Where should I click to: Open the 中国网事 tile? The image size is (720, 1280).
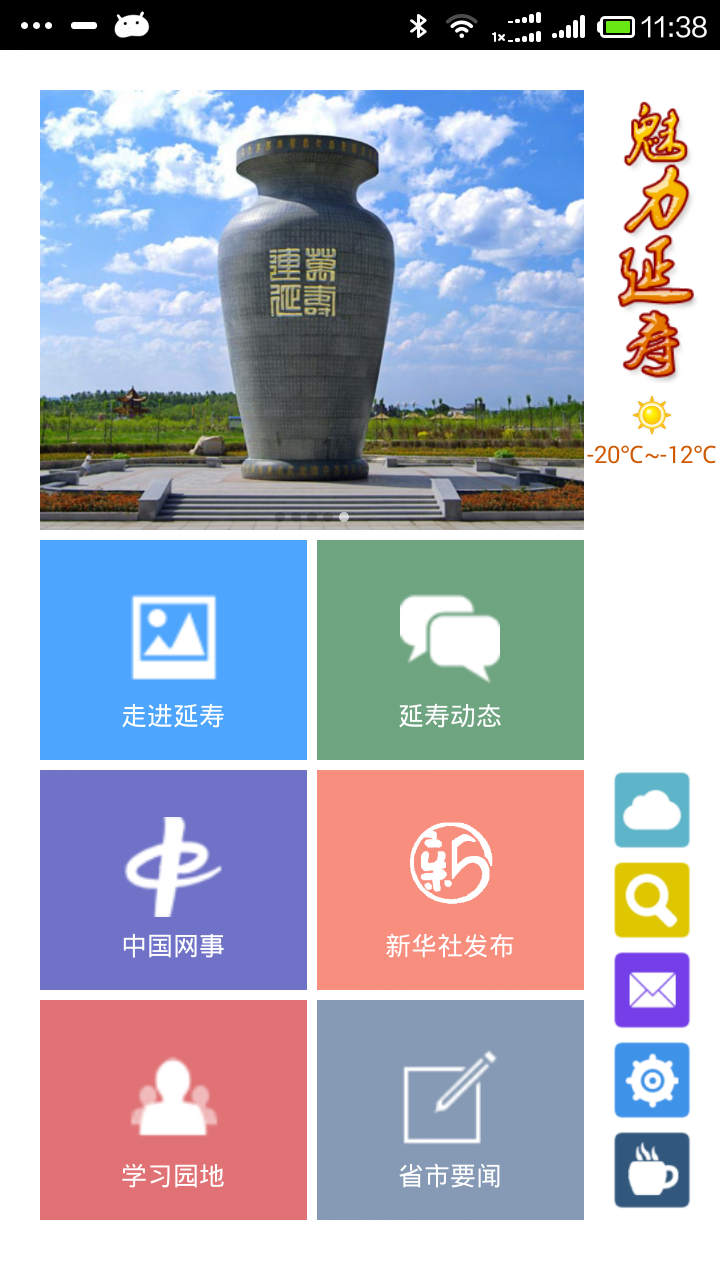(x=173, y=880)
